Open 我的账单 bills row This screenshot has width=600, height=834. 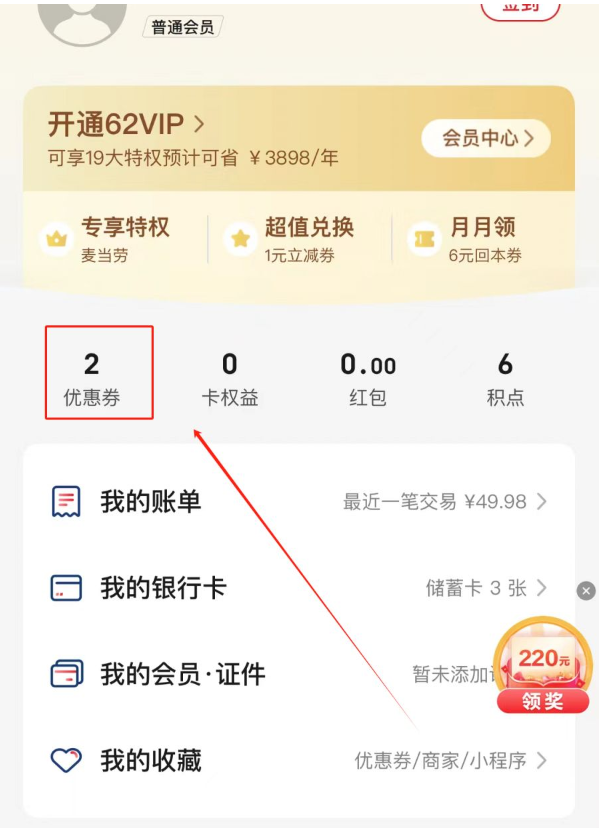(x=298, y=501)
